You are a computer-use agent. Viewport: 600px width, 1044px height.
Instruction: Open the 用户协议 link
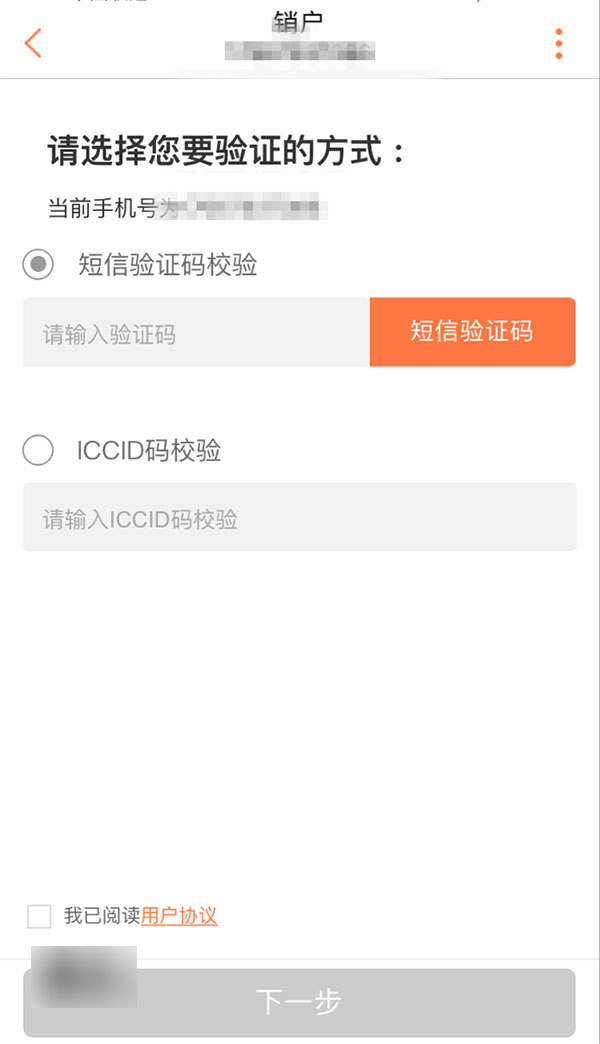click(x=179, y=915)
